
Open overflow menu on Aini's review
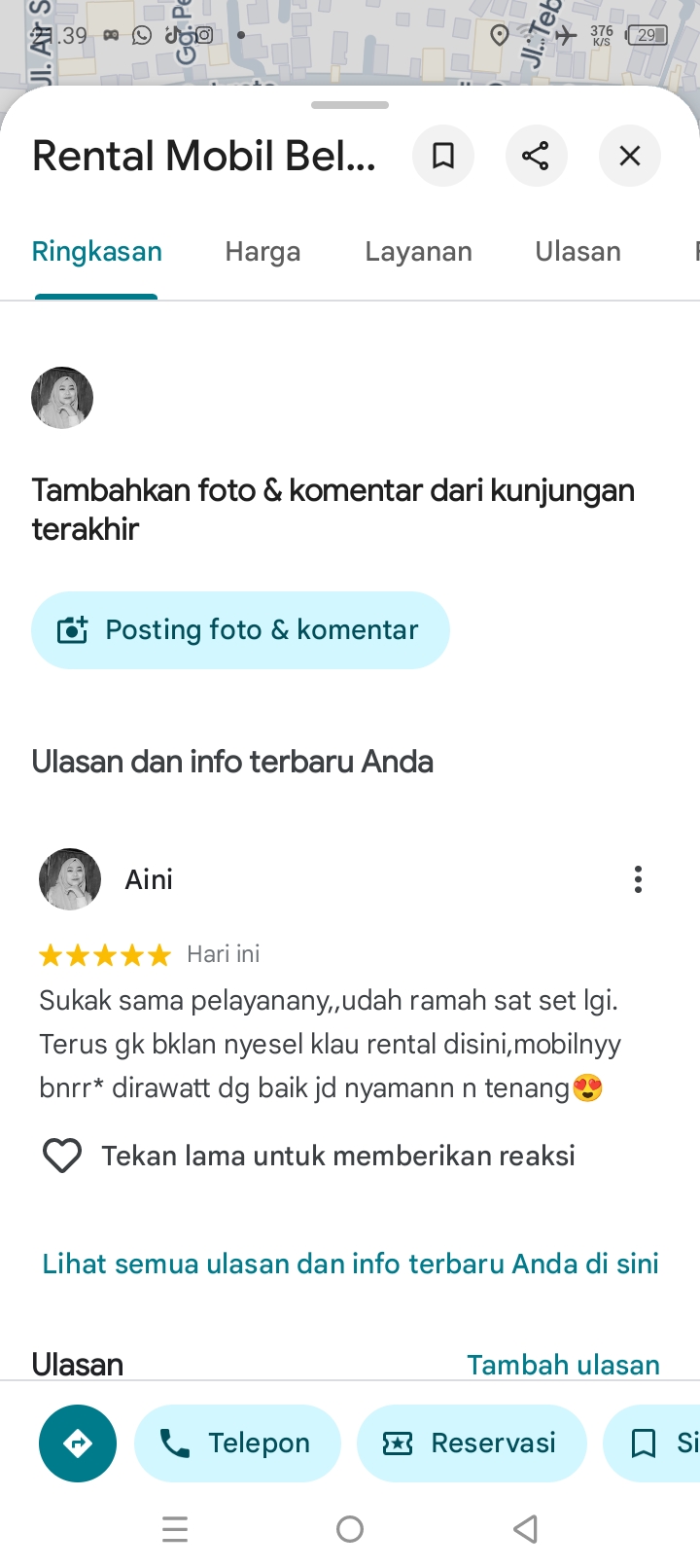coord(638,879)
